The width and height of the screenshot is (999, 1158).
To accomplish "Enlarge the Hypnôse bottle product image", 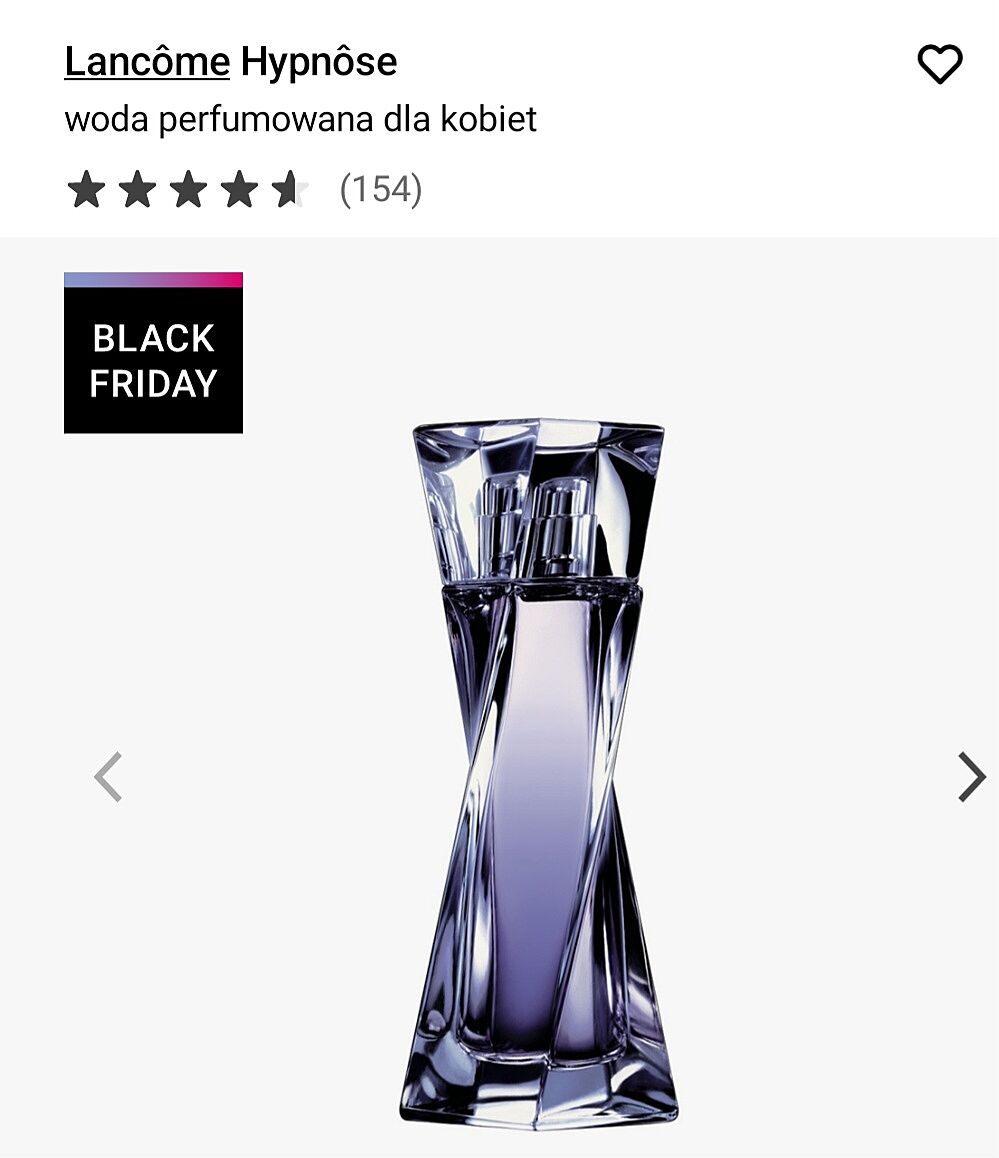I will click(539, 770).
